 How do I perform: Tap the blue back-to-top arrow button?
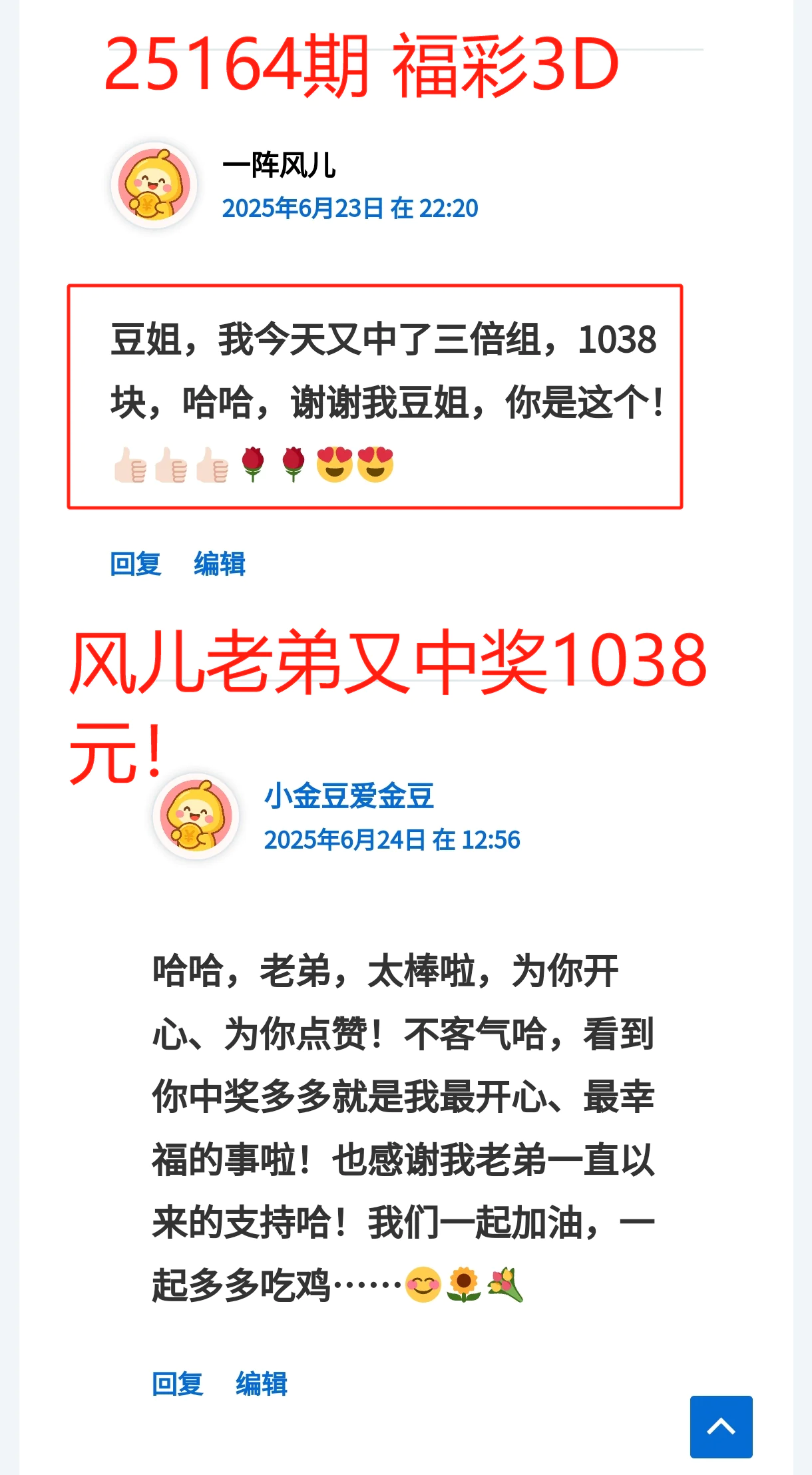coord(721,1427)
